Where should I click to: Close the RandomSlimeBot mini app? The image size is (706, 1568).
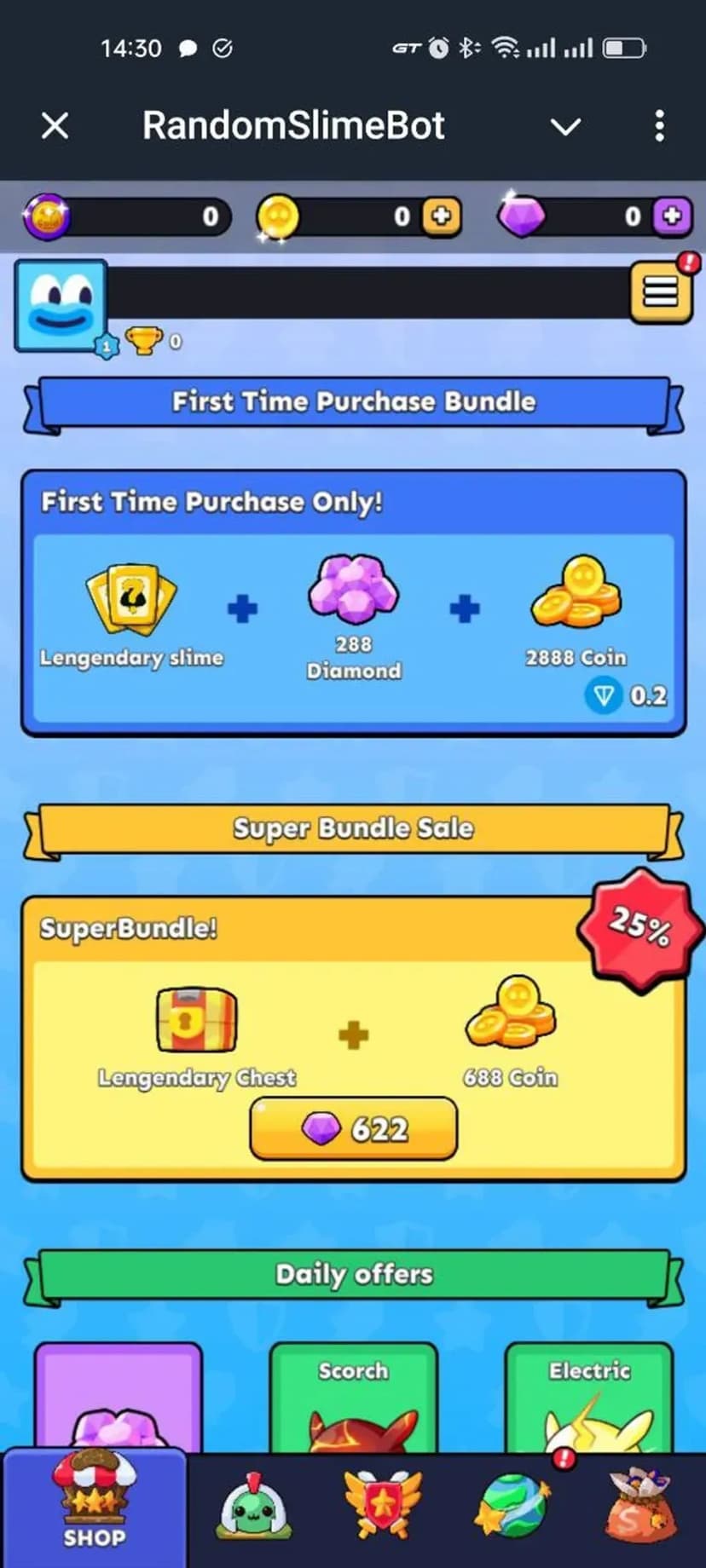(x=55, y=126)
